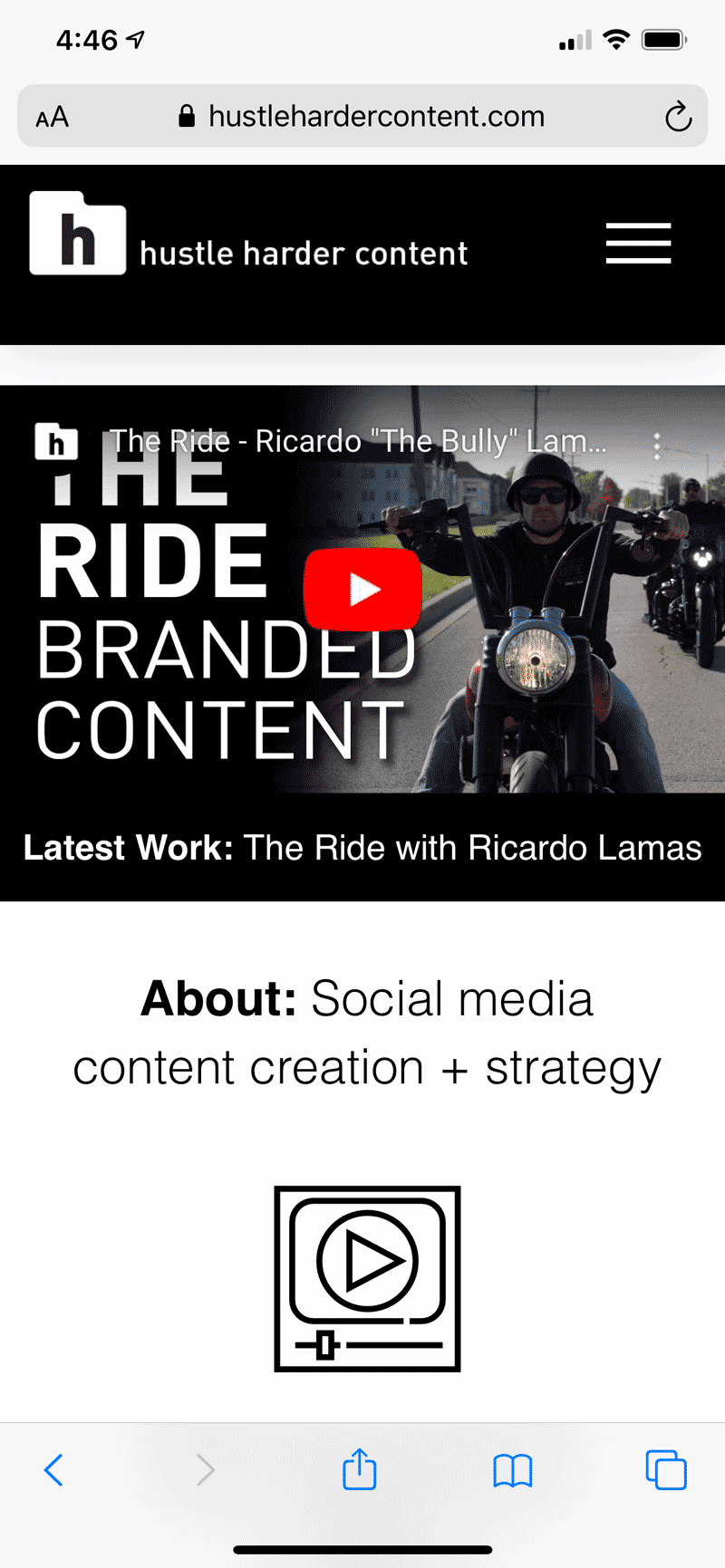Tap the hustle harder content logo
This screenshot has height=1568, width=725.
click(x=248, y=233)
